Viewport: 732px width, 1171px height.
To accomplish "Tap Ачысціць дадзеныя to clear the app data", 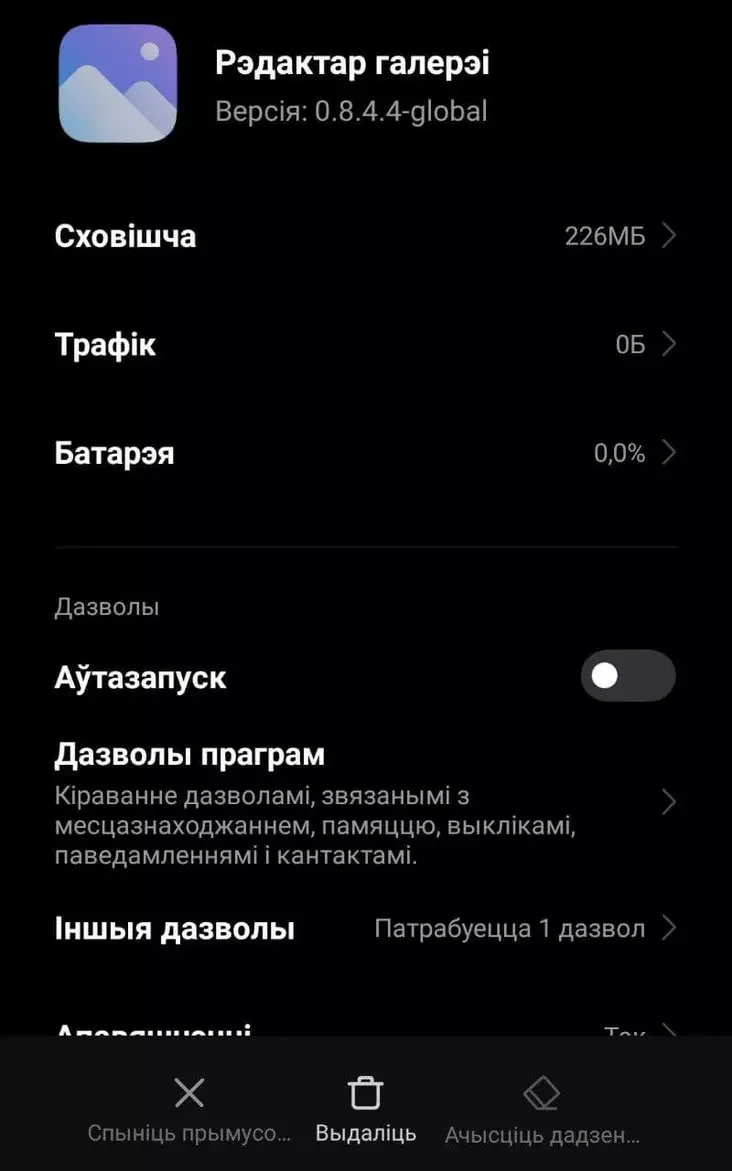I will tap(541, 1110).
